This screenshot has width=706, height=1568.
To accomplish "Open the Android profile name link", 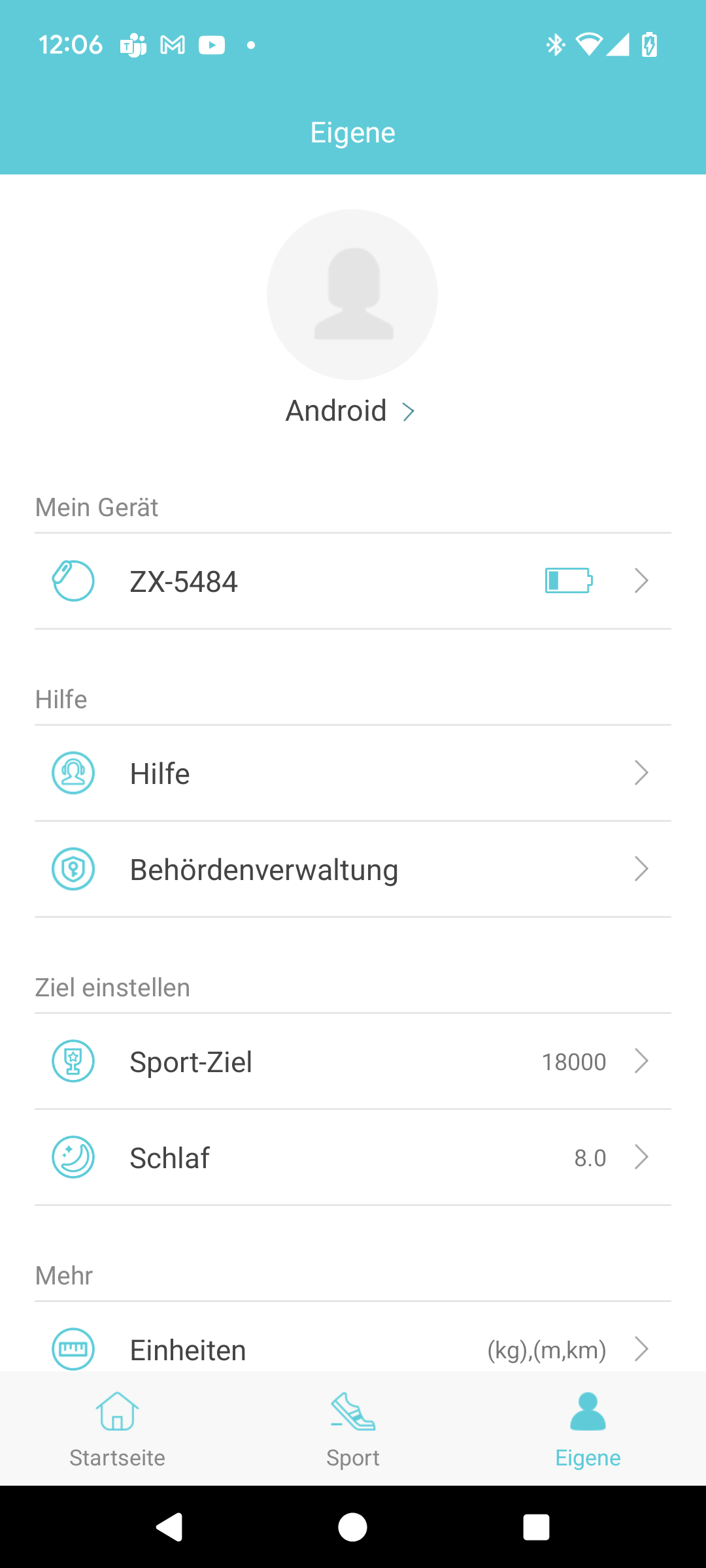I will [351, 411].
